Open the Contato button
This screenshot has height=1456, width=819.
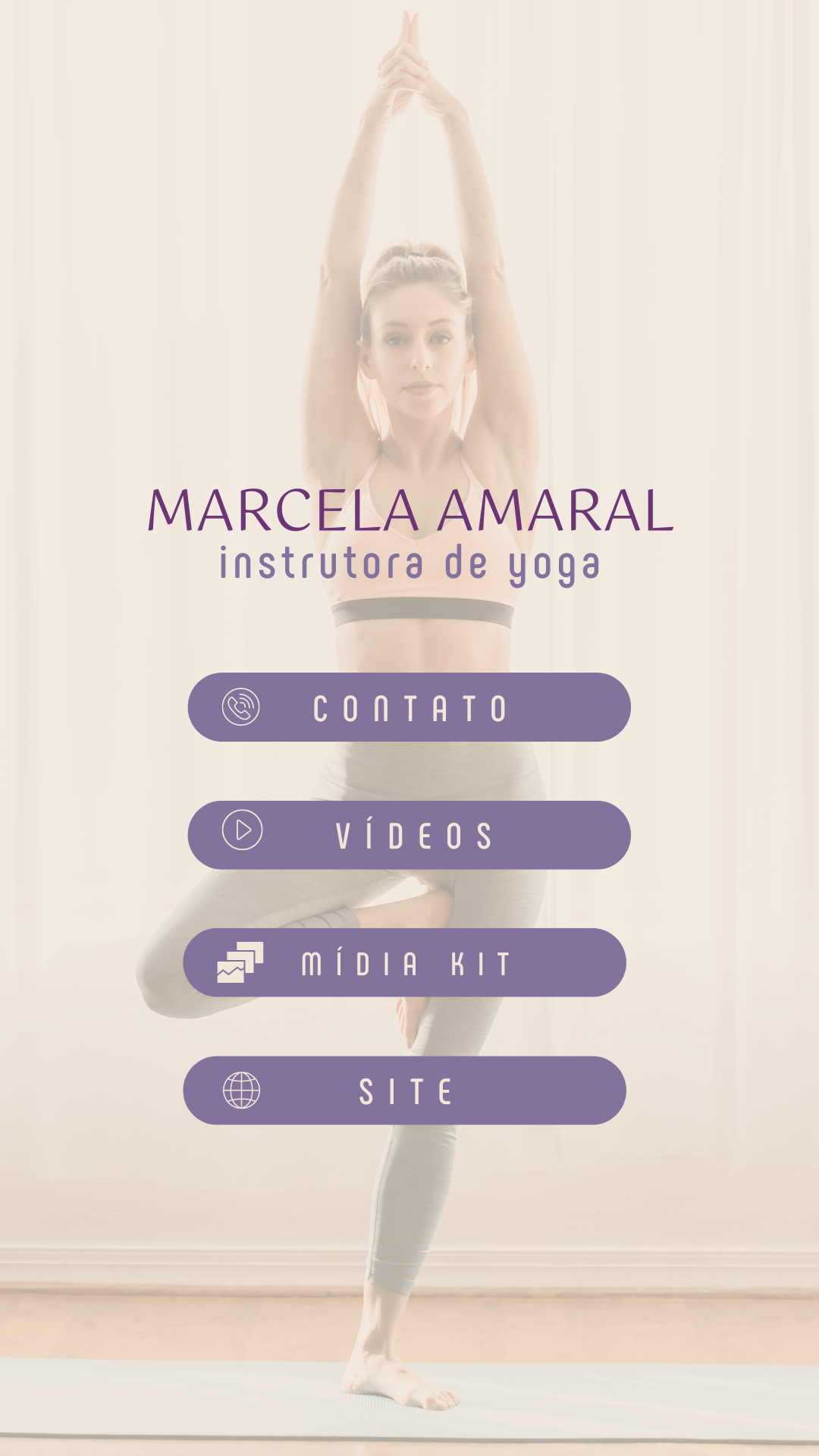click(x=409, y=708)
